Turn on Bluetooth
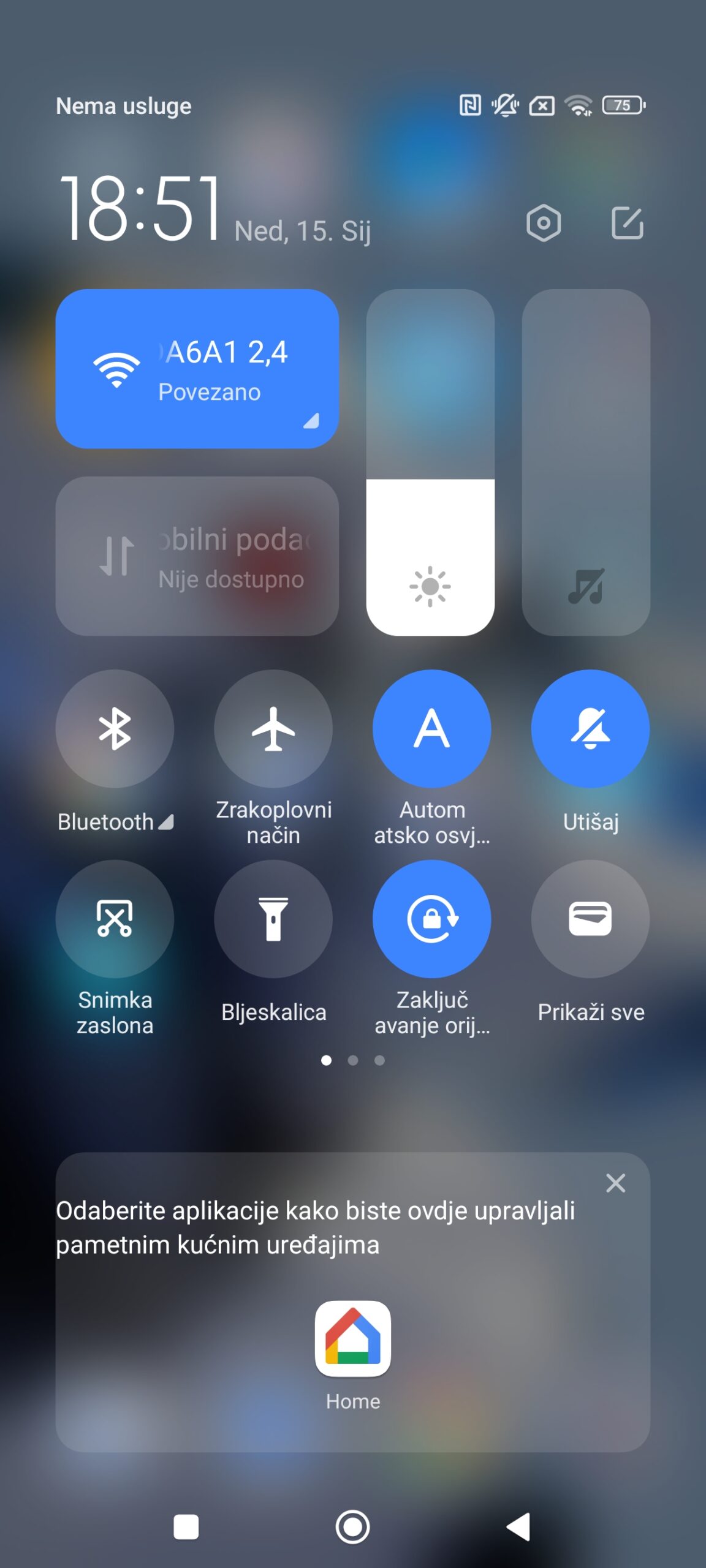Screen dimensions: 706x1568 [115, 729]
